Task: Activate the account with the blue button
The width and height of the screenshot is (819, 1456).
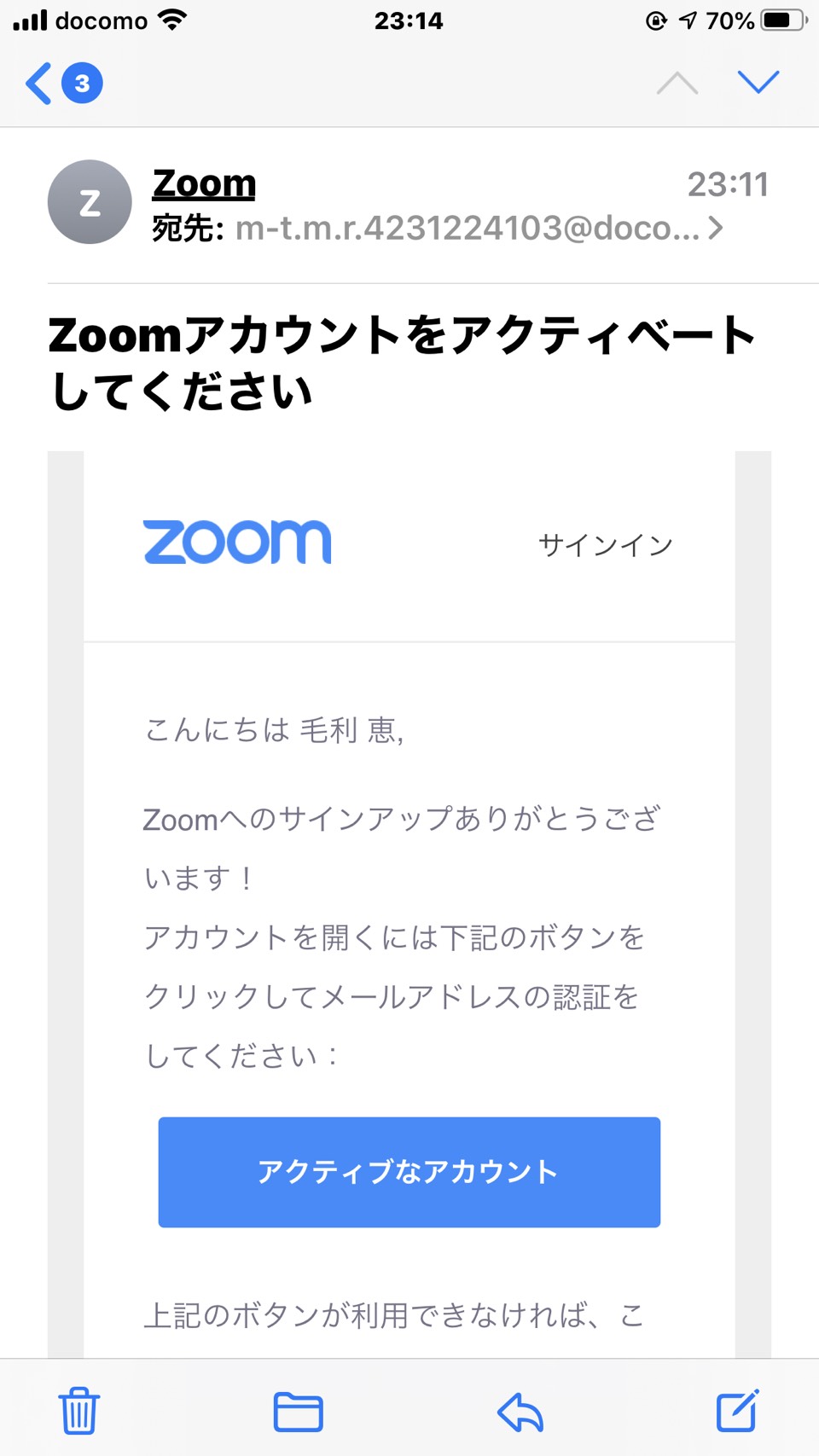Action: (409, 1172)
